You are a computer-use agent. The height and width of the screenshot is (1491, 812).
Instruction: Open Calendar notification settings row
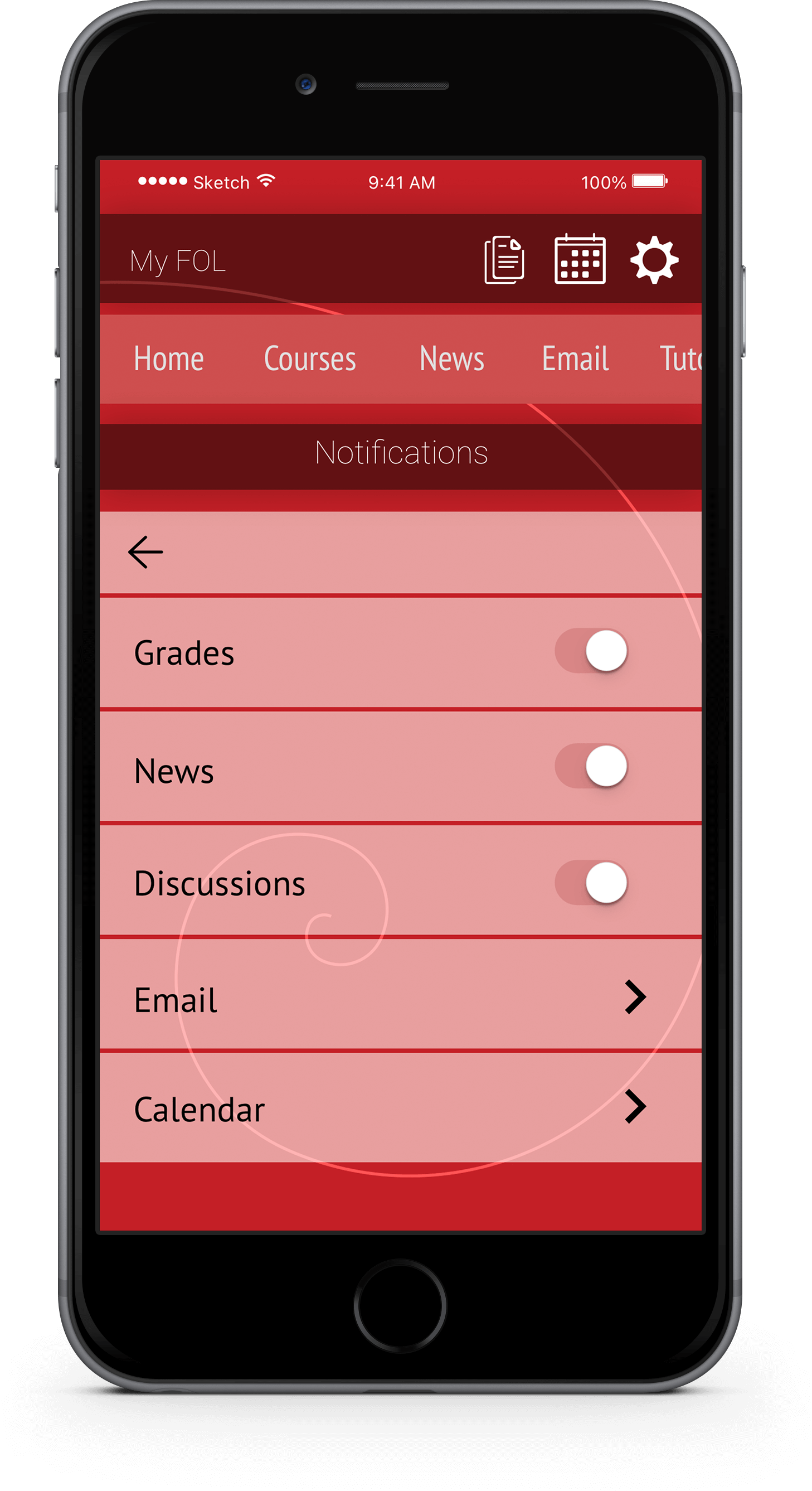click(400, 1107)
